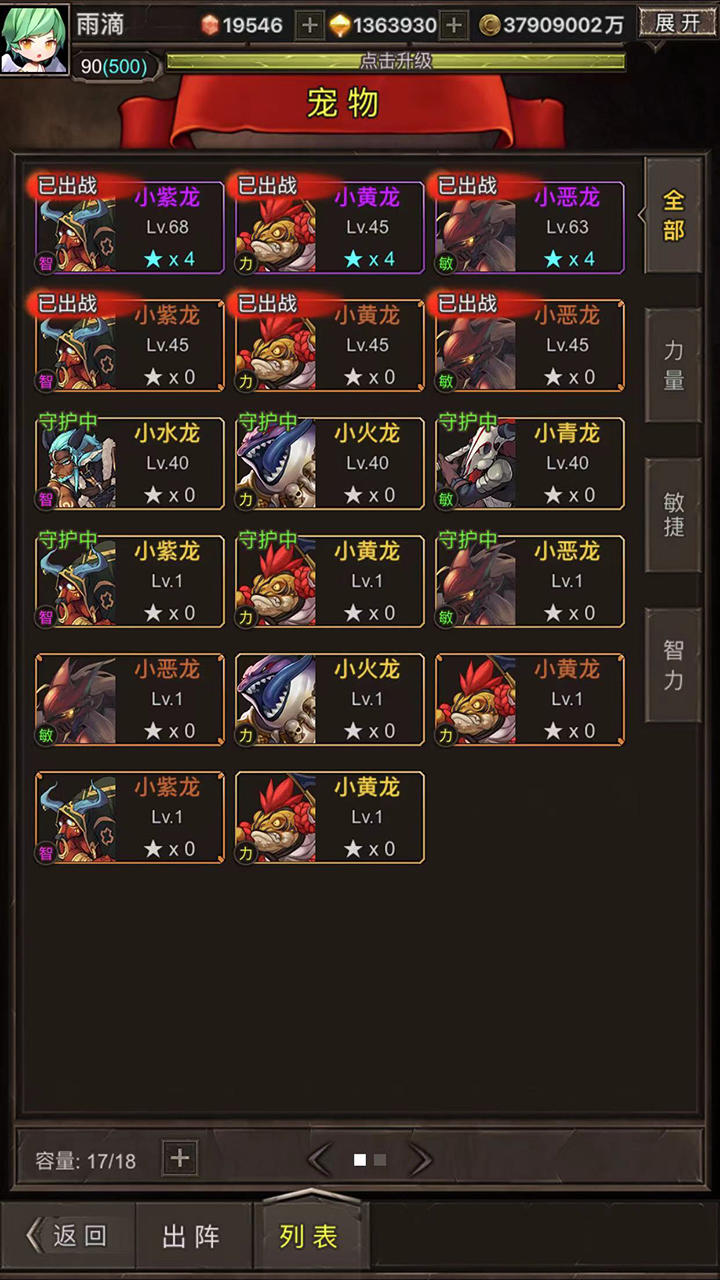720x1280 pixels.
Task: Expand pet capacity with the plus button
Action: [180, 1159]
